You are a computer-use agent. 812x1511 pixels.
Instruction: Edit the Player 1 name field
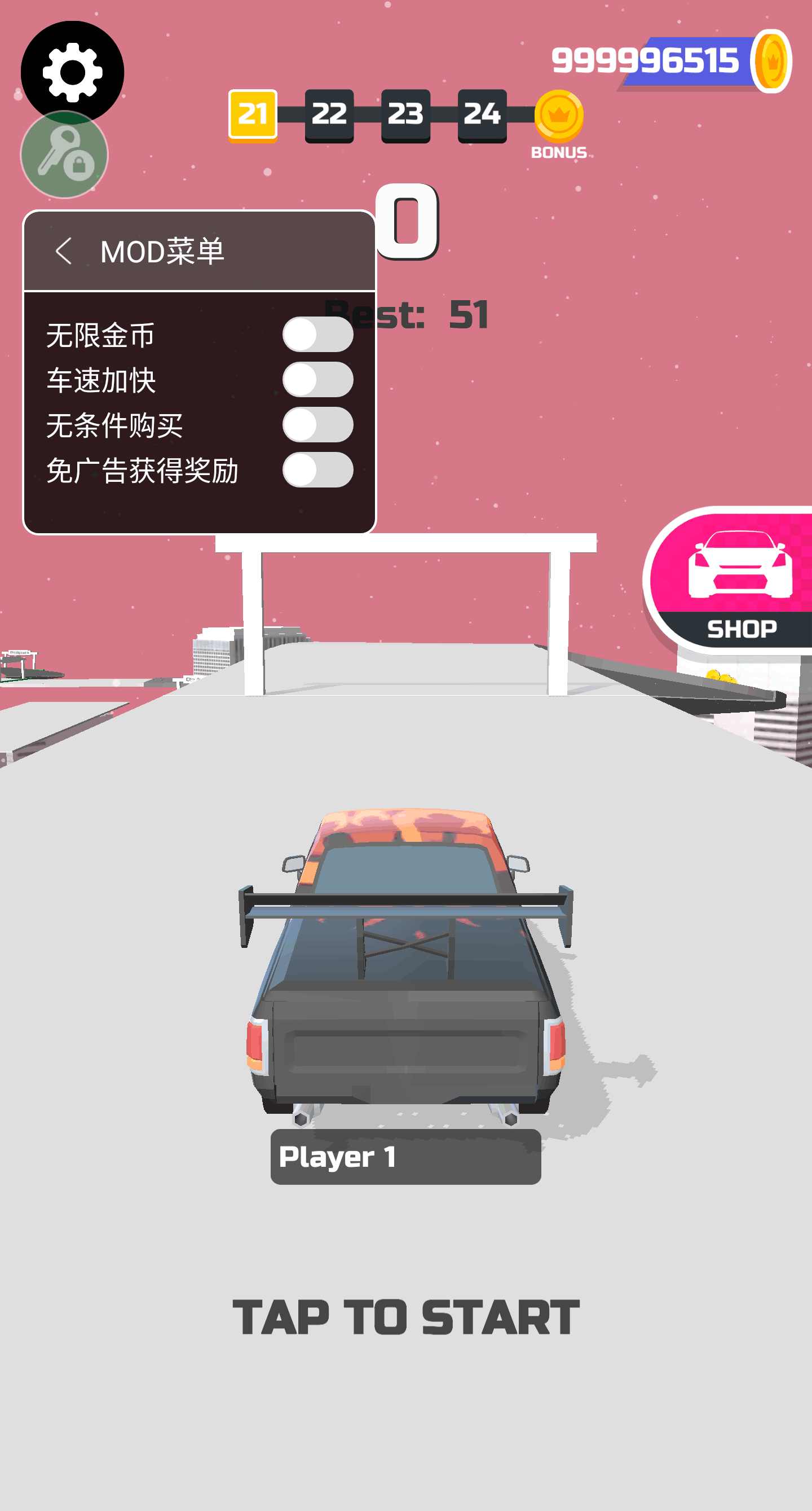point(405,1157)
